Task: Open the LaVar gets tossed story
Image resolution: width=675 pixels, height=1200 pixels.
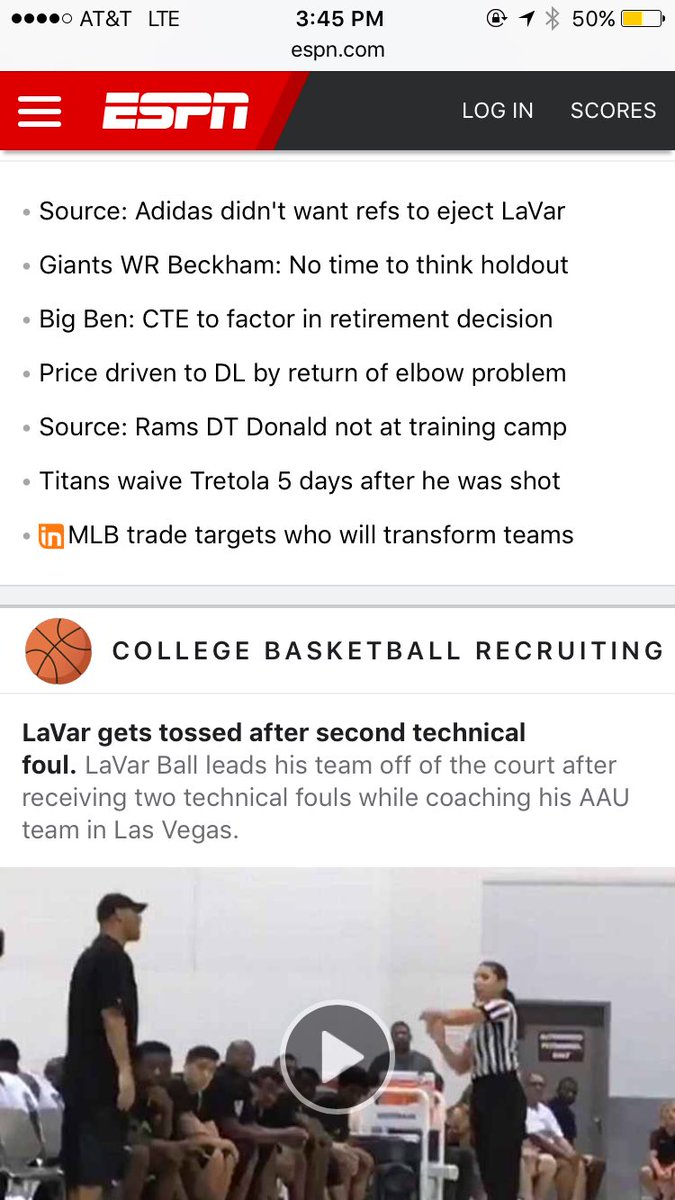Action: (273, 733)
